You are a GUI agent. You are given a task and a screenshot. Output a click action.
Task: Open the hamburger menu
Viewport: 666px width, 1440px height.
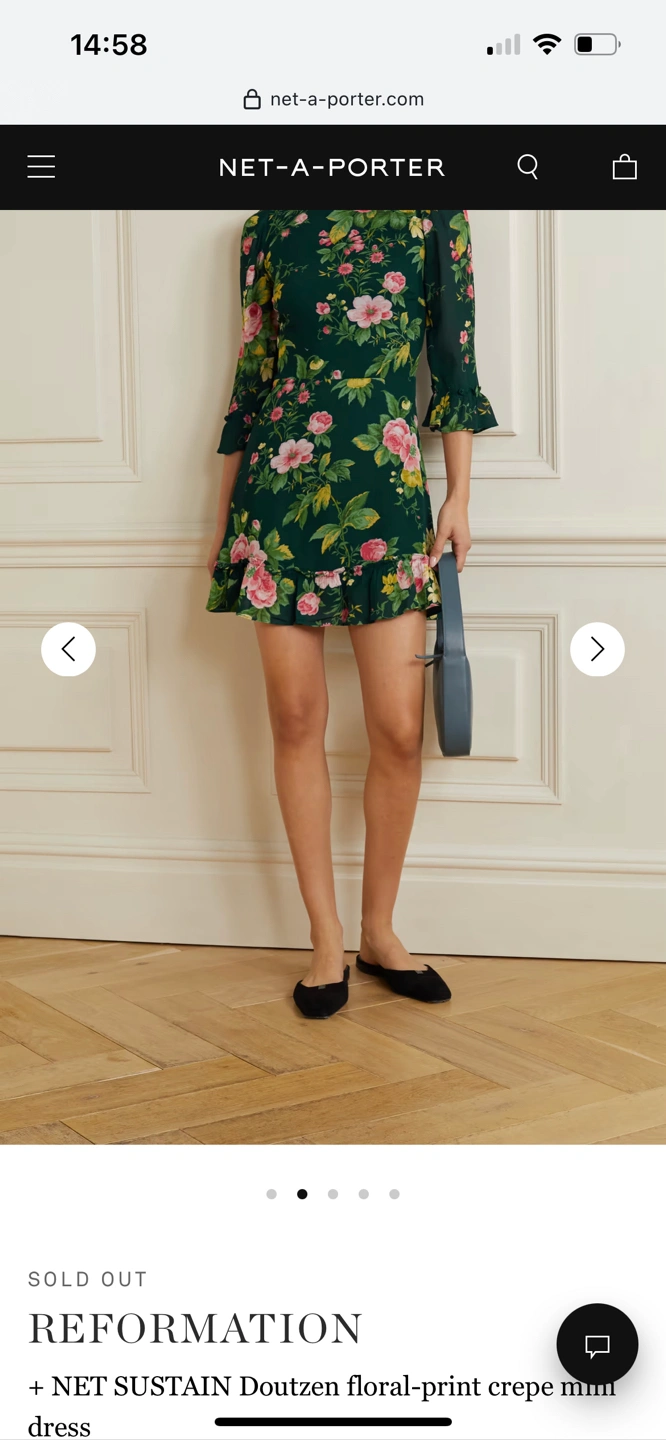(41, 167)
